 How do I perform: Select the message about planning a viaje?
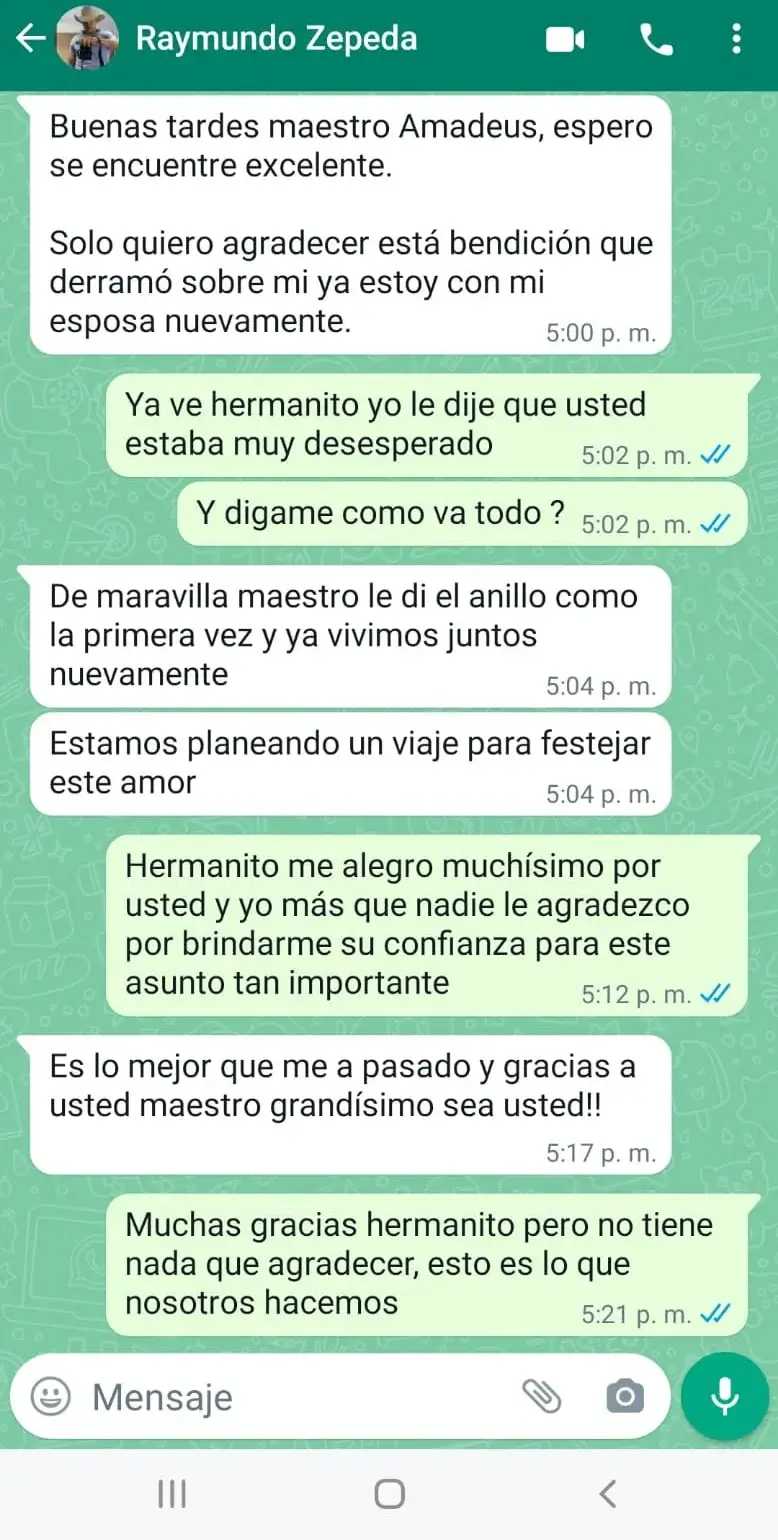(x=350, y=763)
